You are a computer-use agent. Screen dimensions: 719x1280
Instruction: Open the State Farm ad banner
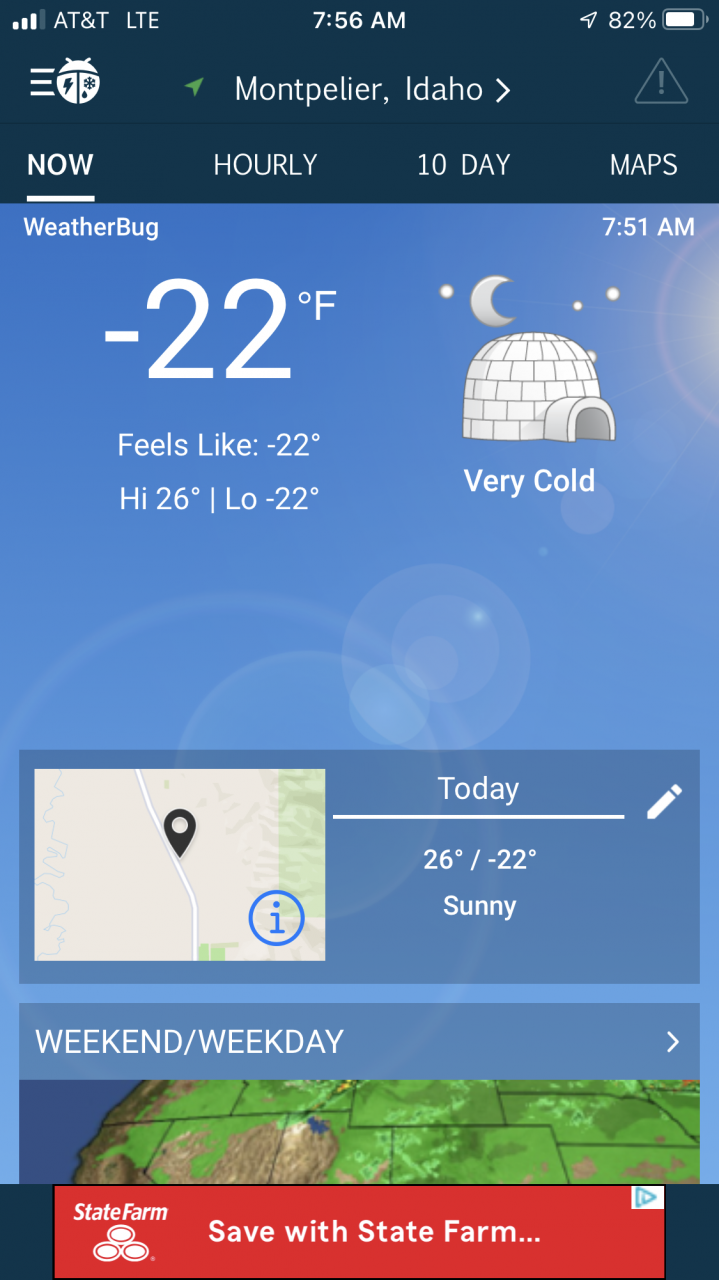tap(358, 1231)
